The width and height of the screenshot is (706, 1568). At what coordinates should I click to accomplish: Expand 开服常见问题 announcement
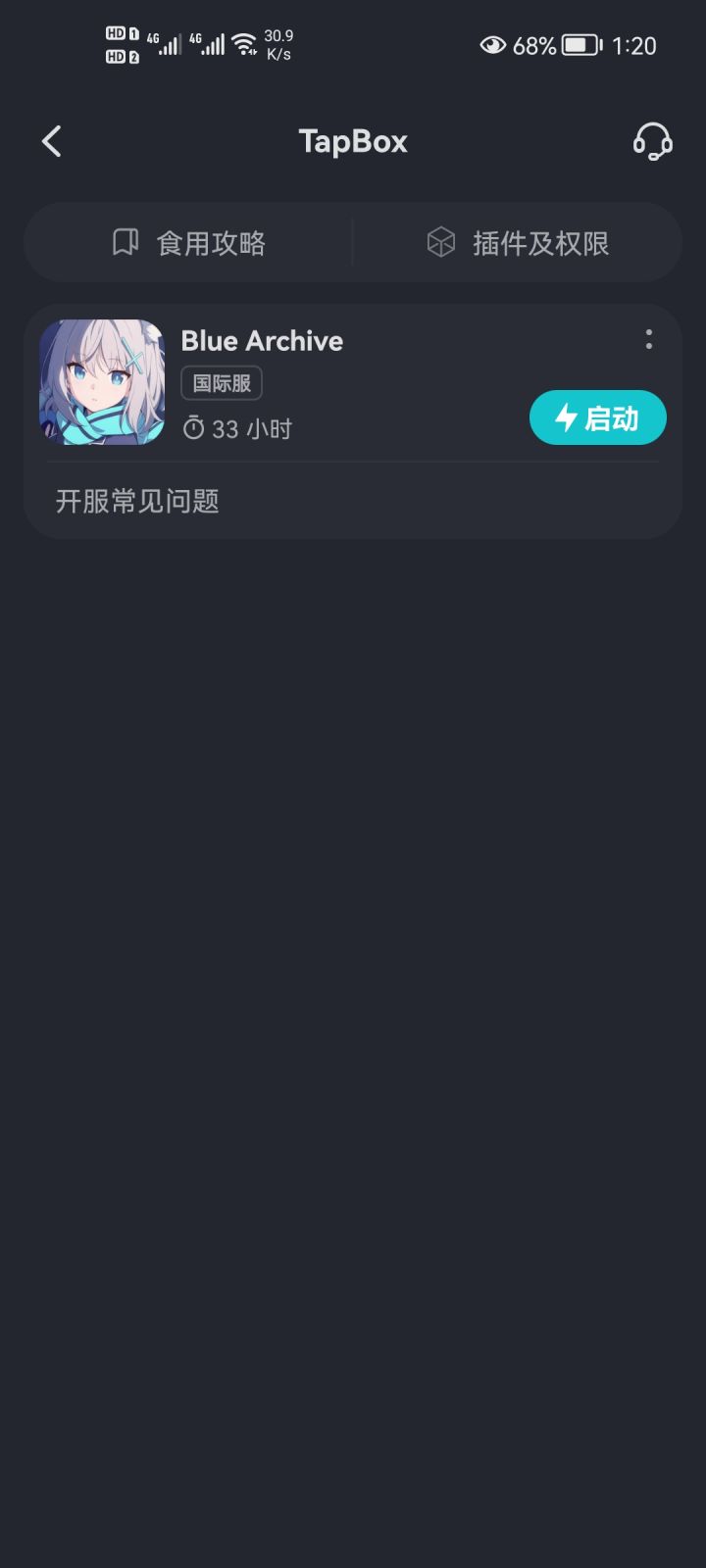137,501
